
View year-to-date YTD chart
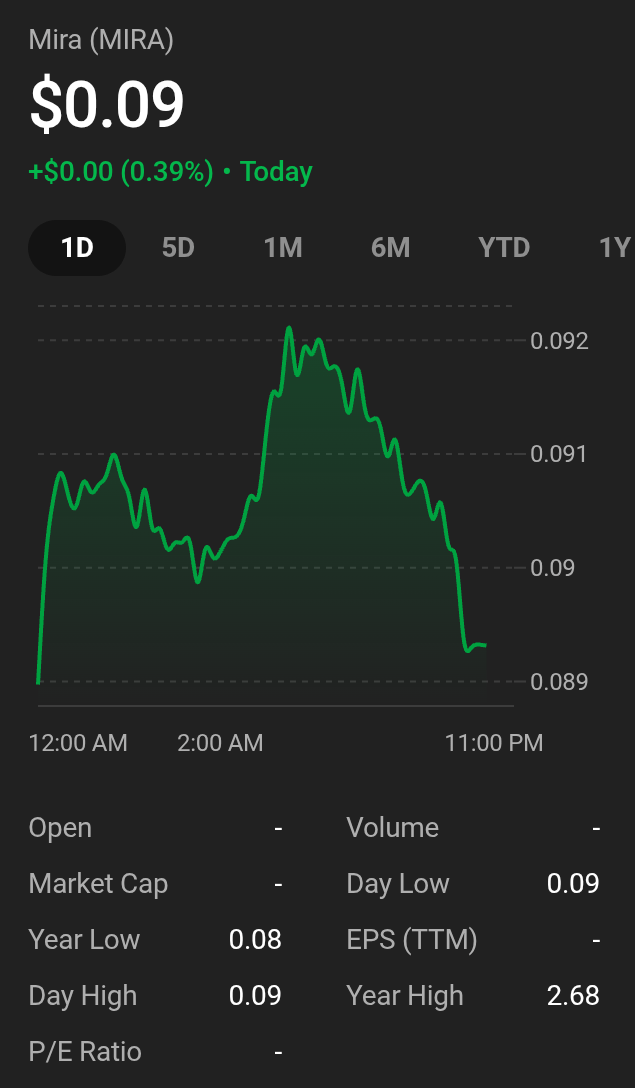coord(504,247)
